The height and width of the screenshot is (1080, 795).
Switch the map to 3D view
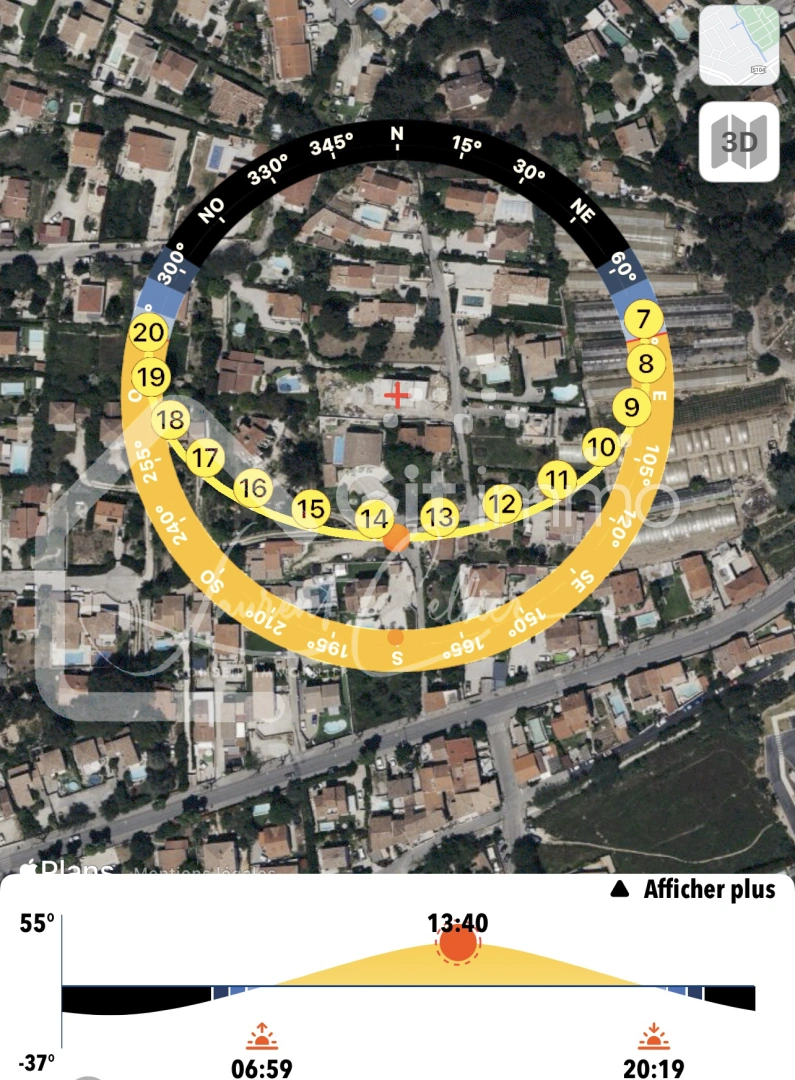739,141
